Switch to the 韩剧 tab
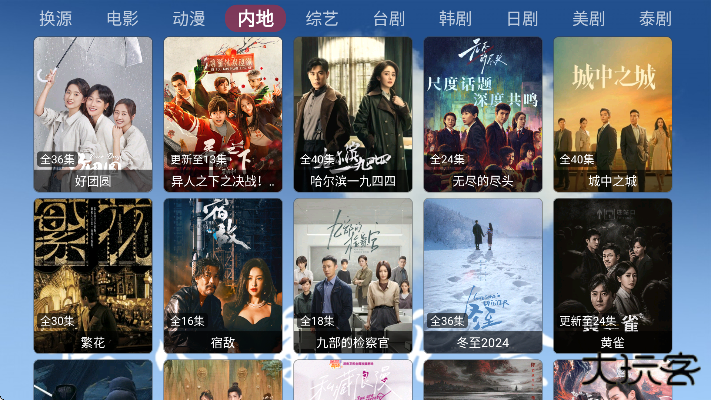The image size is (711, 400). [x=455, y=18]
